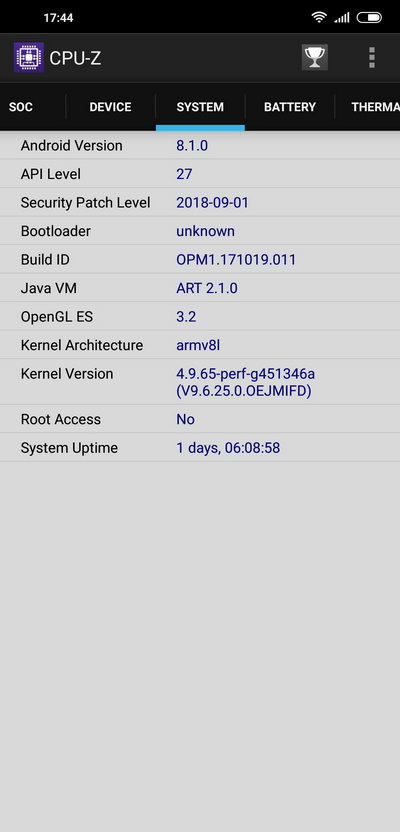Image resolution: width=400 pixels, height=832 pixels.
Task: Go to the BATTERY tab
Action: tap(290, 107)
